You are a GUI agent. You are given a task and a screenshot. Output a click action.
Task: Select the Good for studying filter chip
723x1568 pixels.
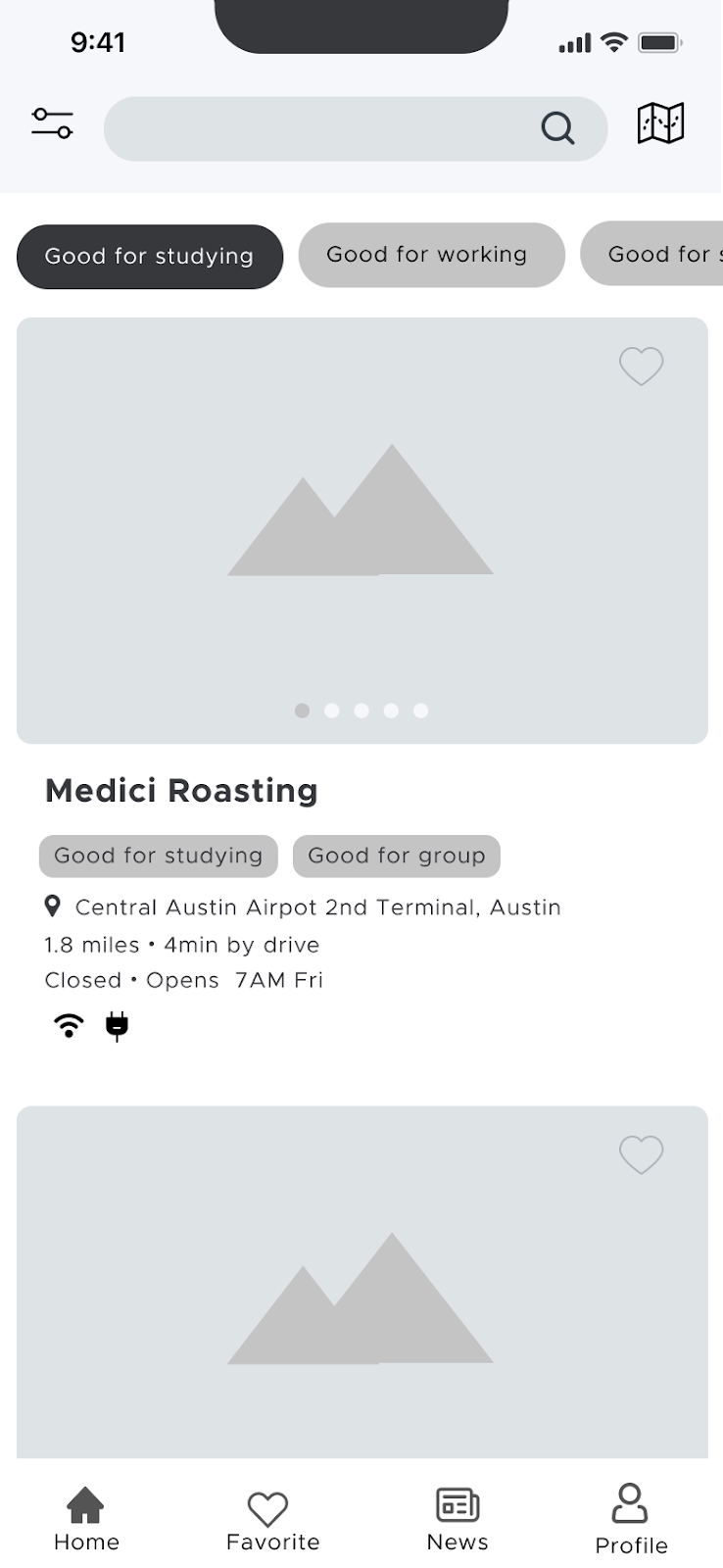[150, 257]
